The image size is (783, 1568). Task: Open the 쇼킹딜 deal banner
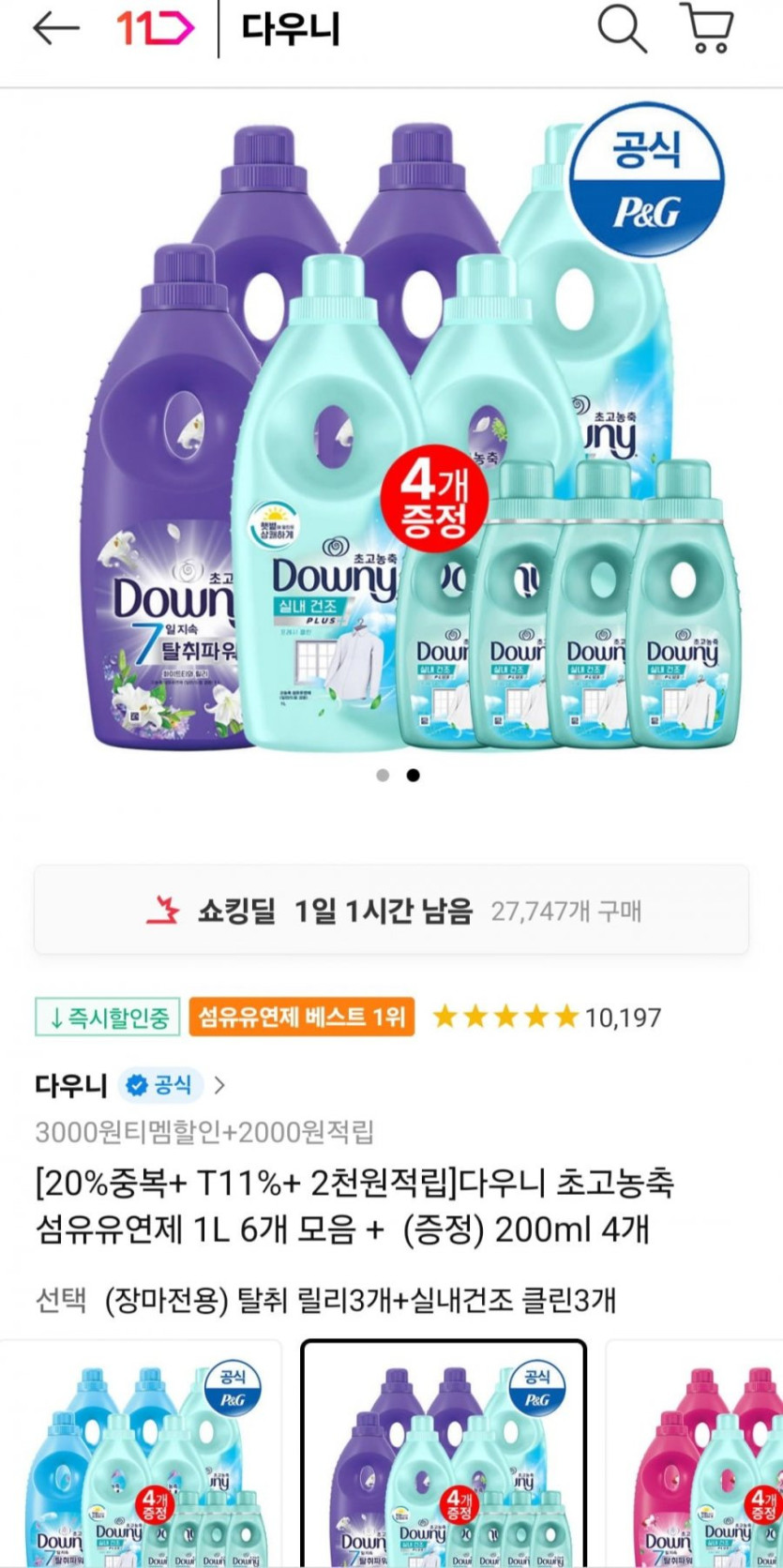tap(391, 910)
